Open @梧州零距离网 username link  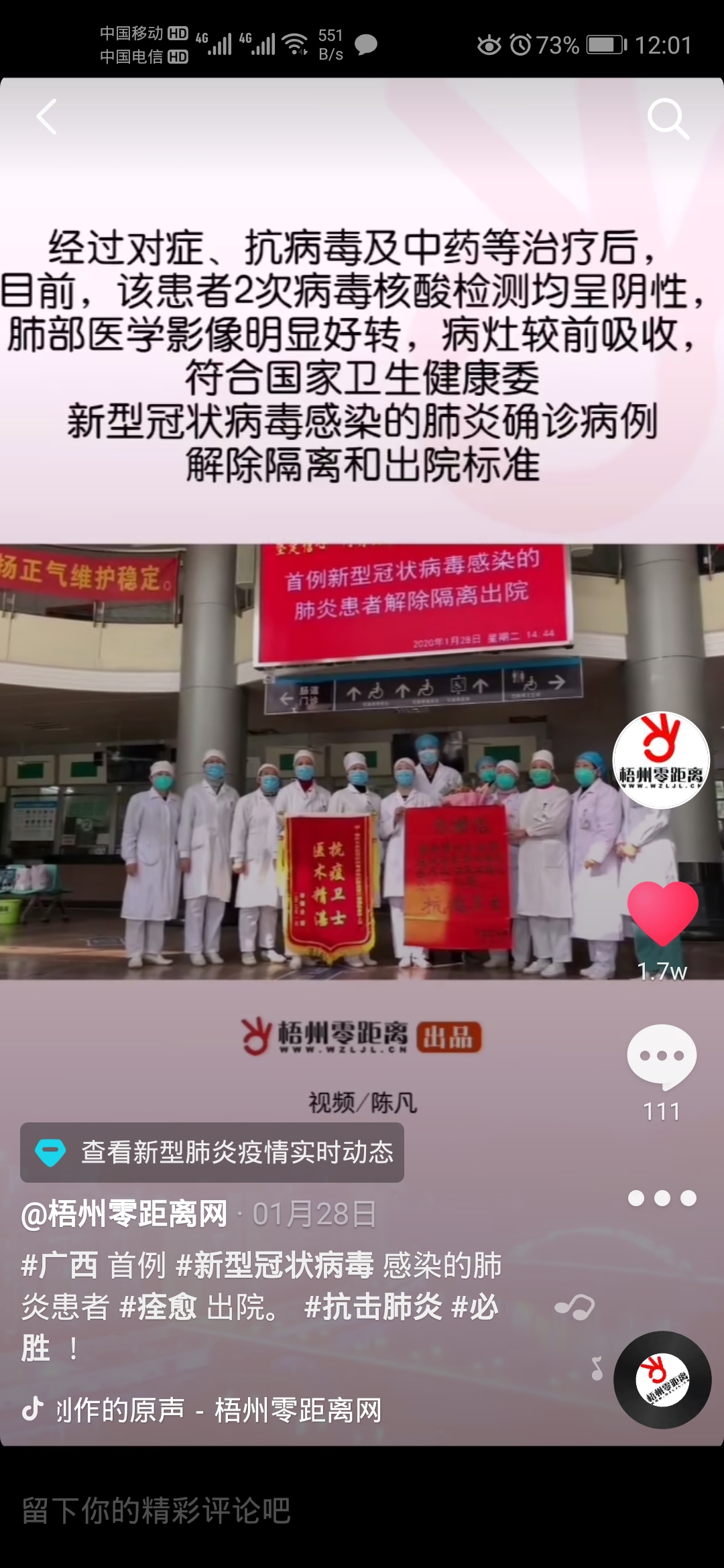point(125,1214)
